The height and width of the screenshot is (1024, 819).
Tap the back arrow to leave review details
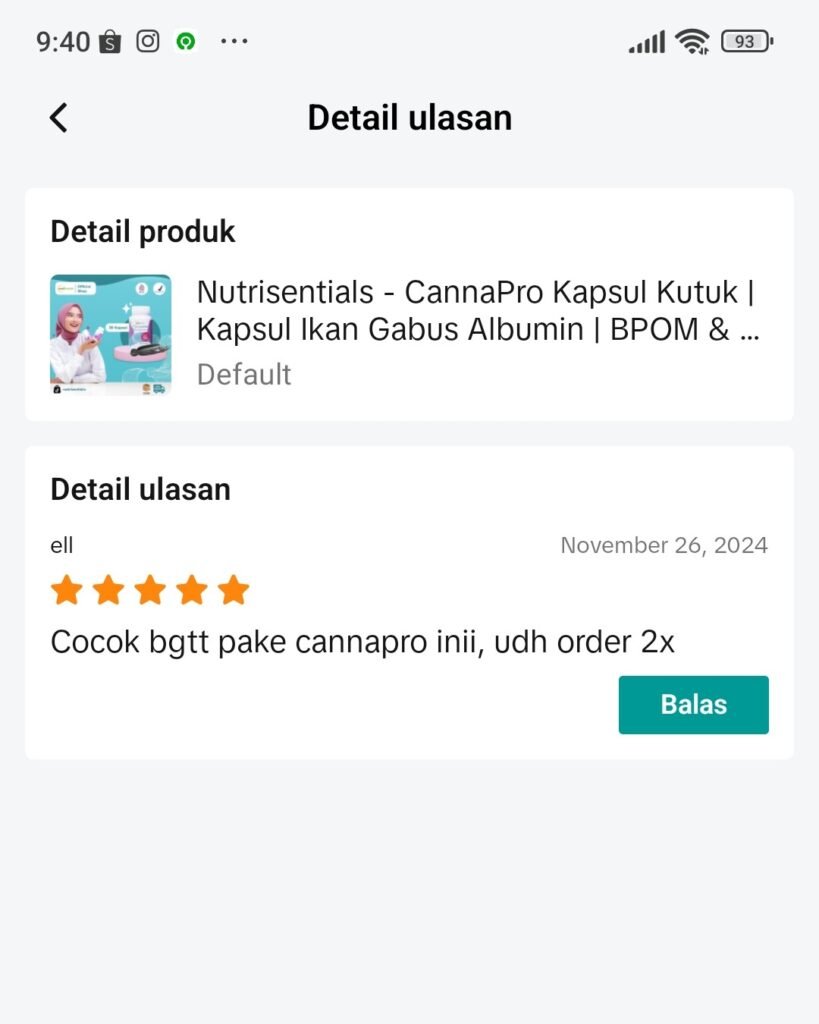57,117
